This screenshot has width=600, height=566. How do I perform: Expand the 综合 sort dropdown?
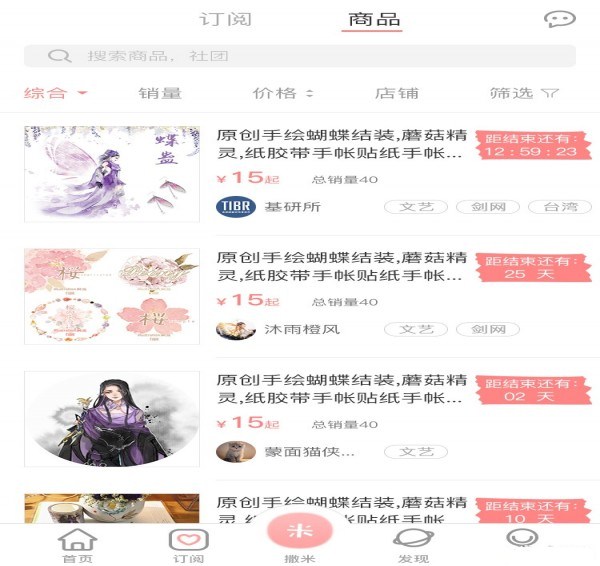coord(55,93)
